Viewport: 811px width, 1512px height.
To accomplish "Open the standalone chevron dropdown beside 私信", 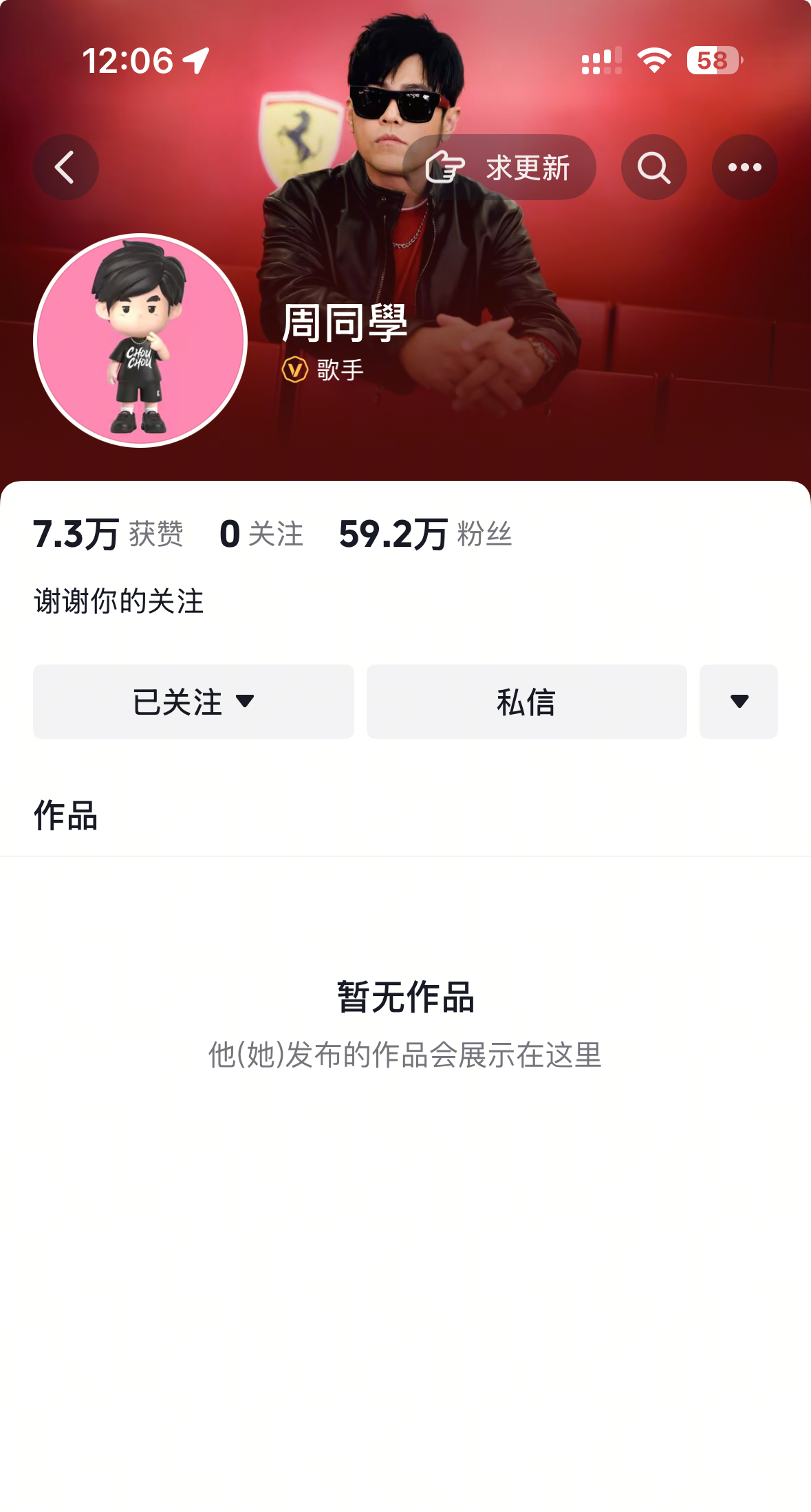I will tap(738, 701).
